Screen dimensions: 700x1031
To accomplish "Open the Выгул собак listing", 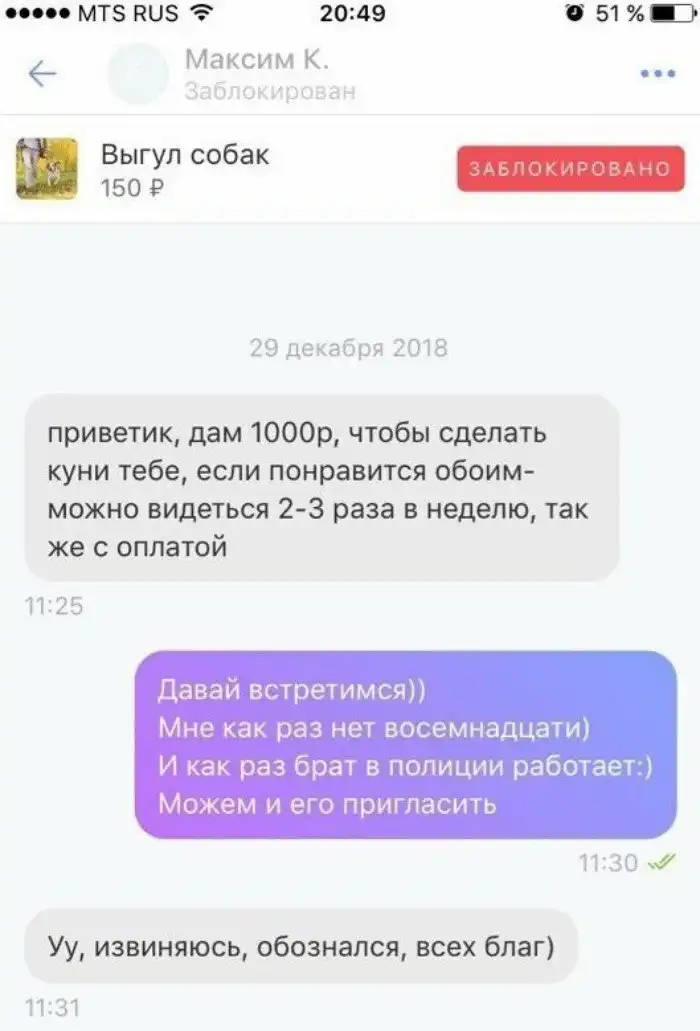I will (185, 168).
